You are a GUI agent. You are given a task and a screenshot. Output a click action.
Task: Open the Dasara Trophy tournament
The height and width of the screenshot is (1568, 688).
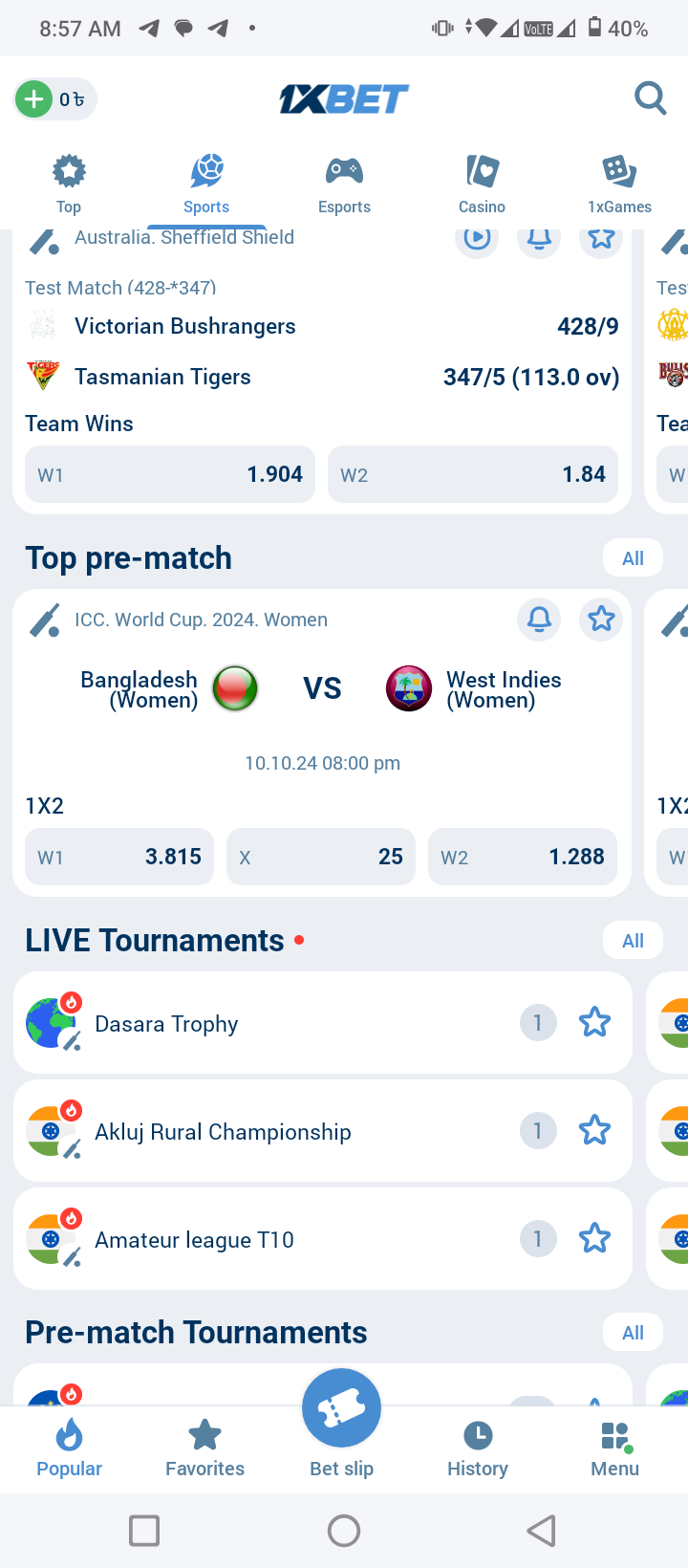click(323, 1023)
